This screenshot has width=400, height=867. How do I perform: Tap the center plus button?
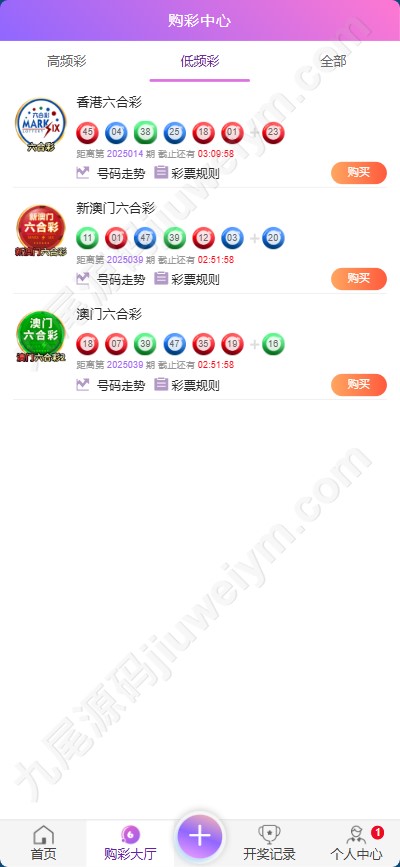200,836
